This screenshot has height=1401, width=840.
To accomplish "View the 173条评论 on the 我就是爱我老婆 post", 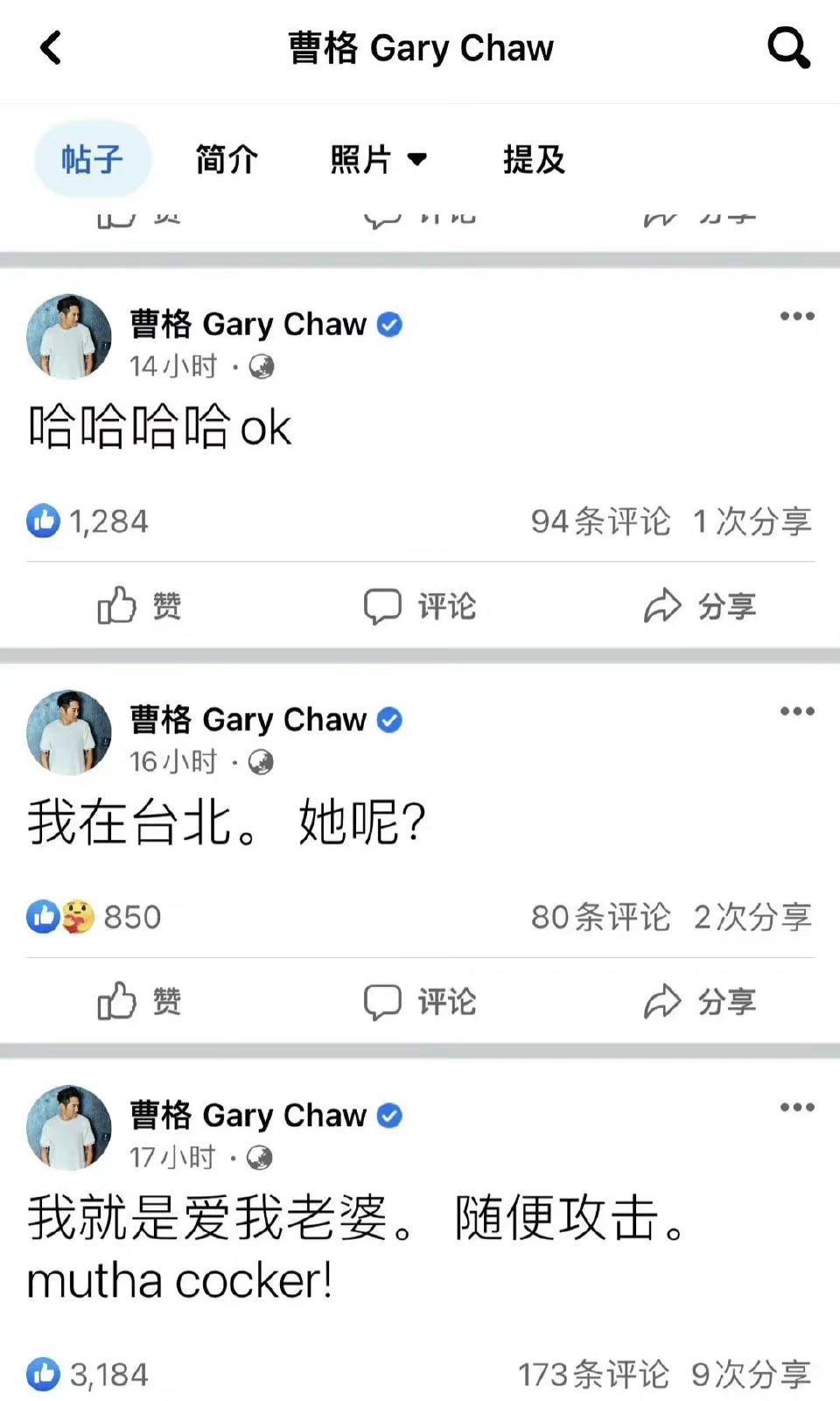I will pos(593,1375).
